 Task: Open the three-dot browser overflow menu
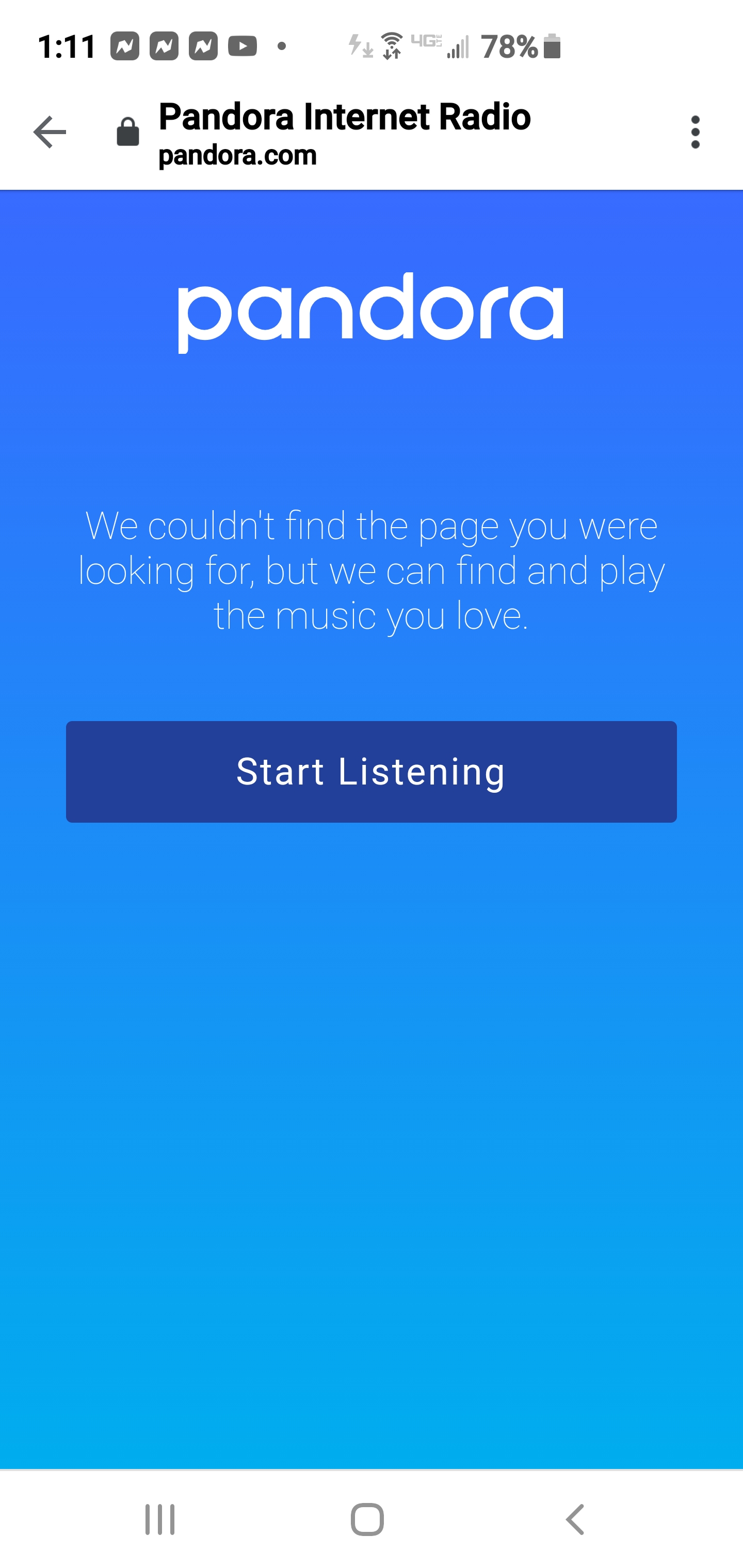(694, 133)
